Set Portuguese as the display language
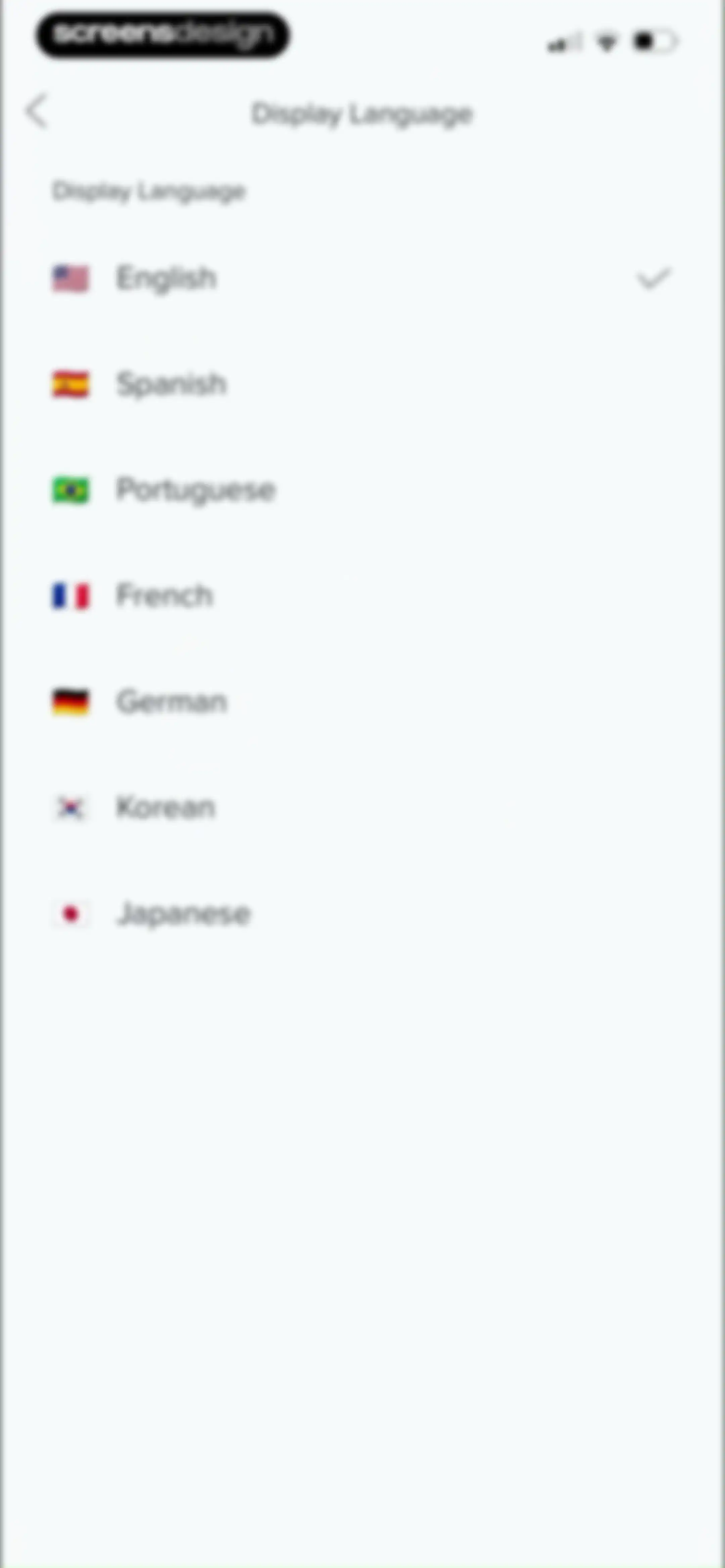 [362, 491]
